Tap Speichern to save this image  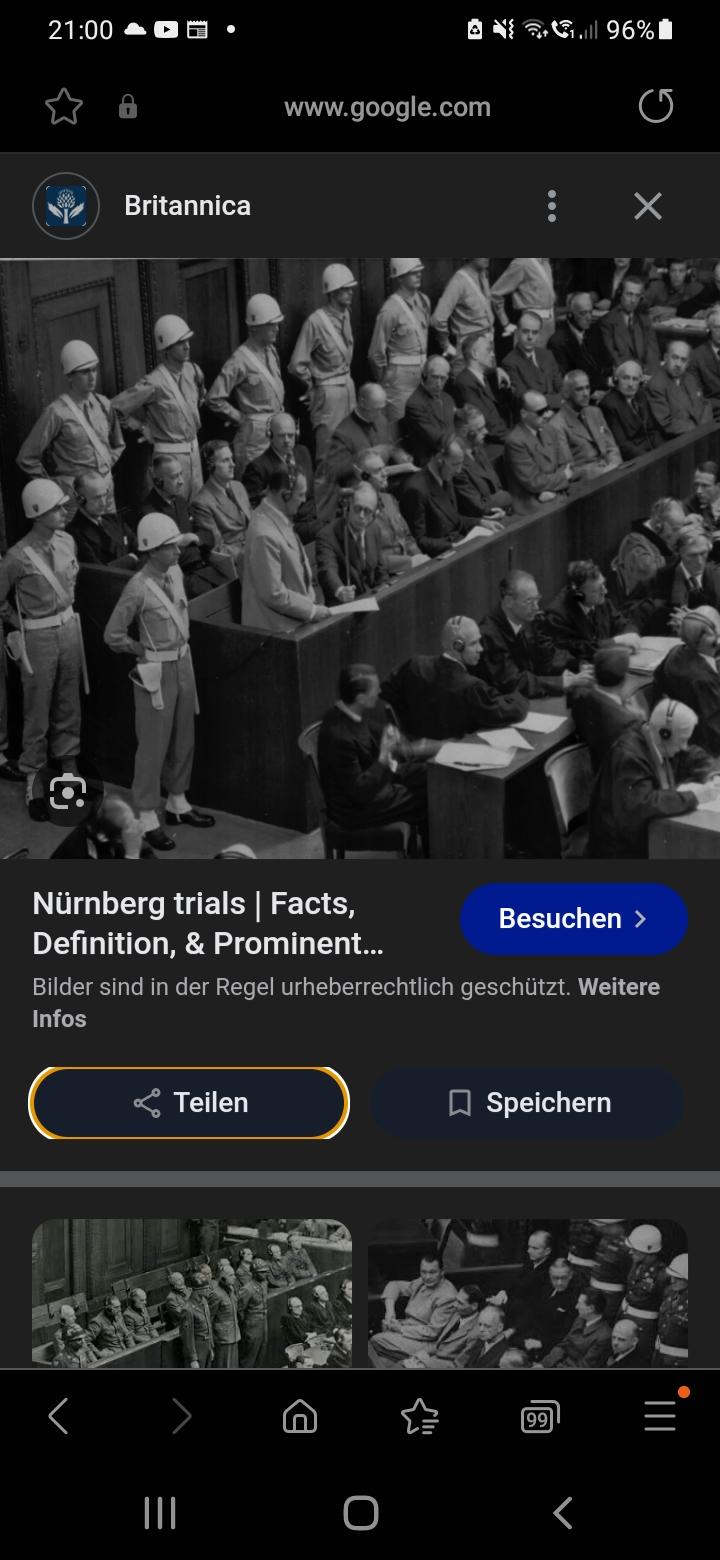[527, 1103]
